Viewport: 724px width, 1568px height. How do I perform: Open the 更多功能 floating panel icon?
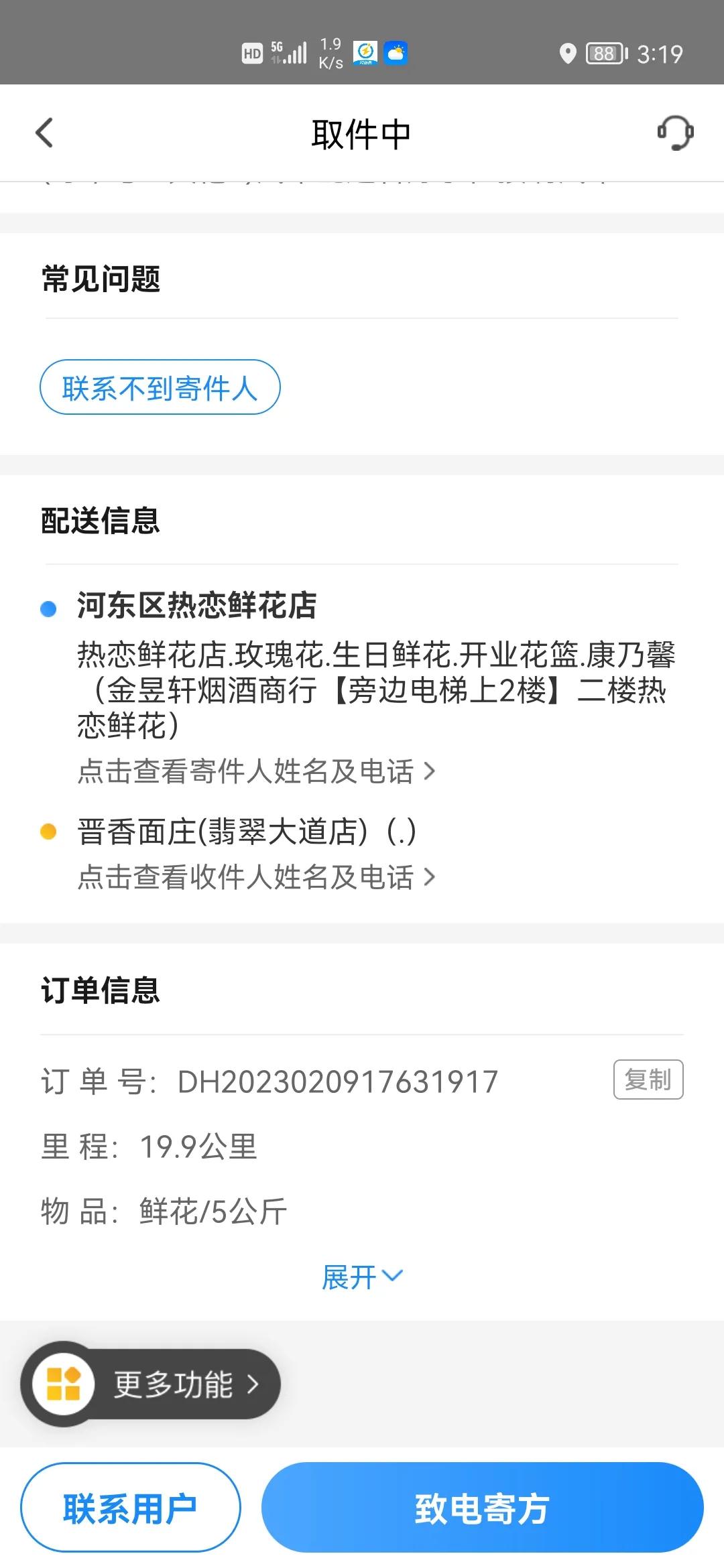(x=64, y=1384)
